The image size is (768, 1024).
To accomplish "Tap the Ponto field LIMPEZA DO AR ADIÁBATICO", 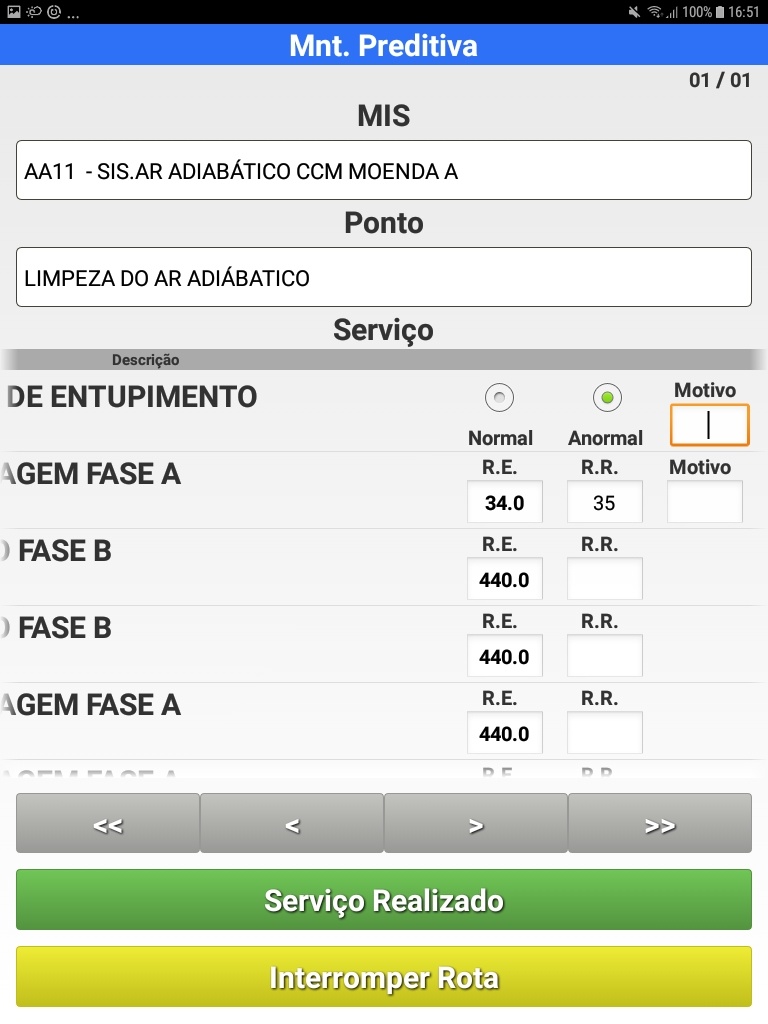I will point(384,277).
